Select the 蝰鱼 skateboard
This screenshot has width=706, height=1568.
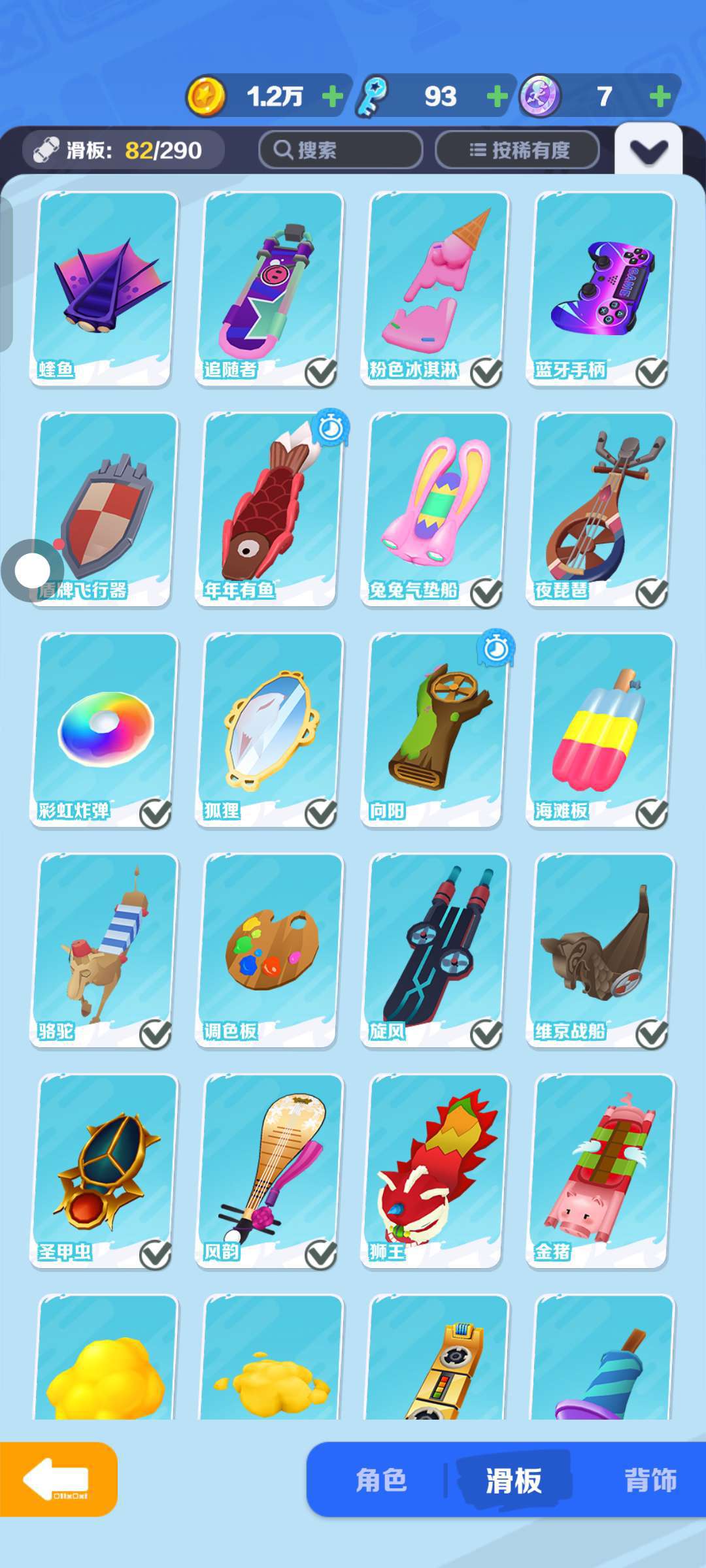pyautogui.click(x=105, y=287)
